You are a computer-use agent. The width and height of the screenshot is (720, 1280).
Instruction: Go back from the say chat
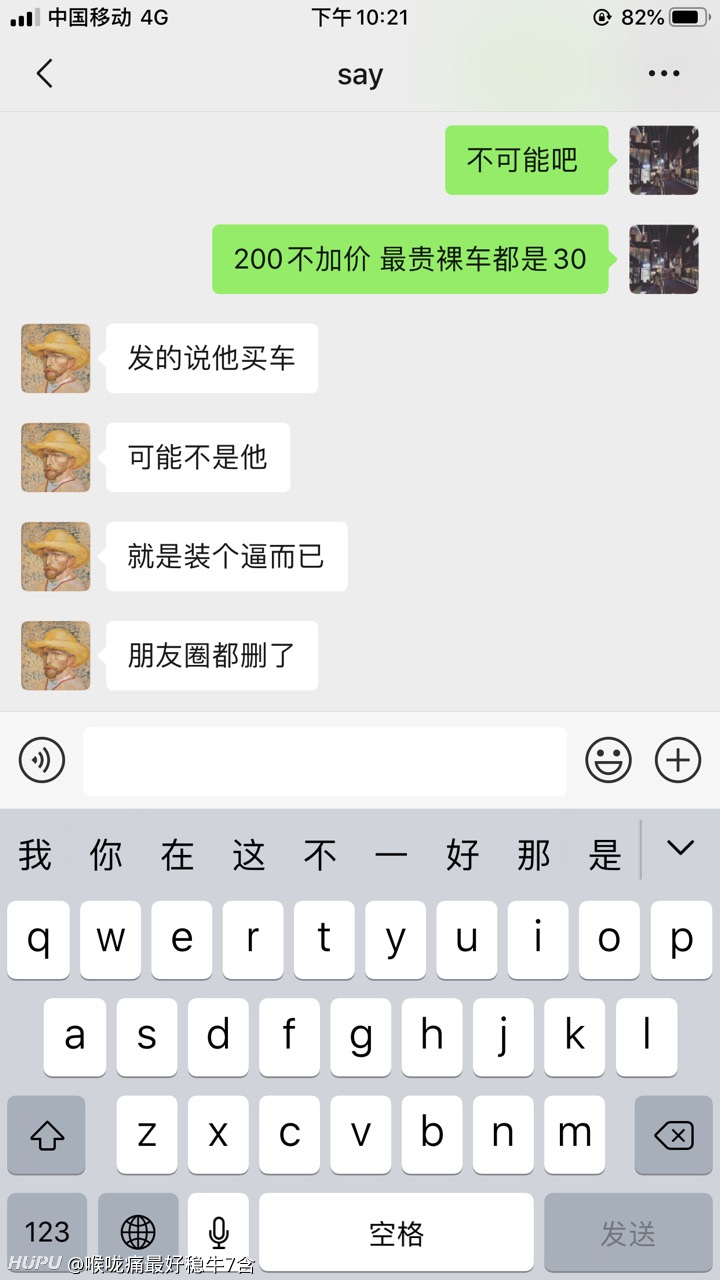pos(44,74)
